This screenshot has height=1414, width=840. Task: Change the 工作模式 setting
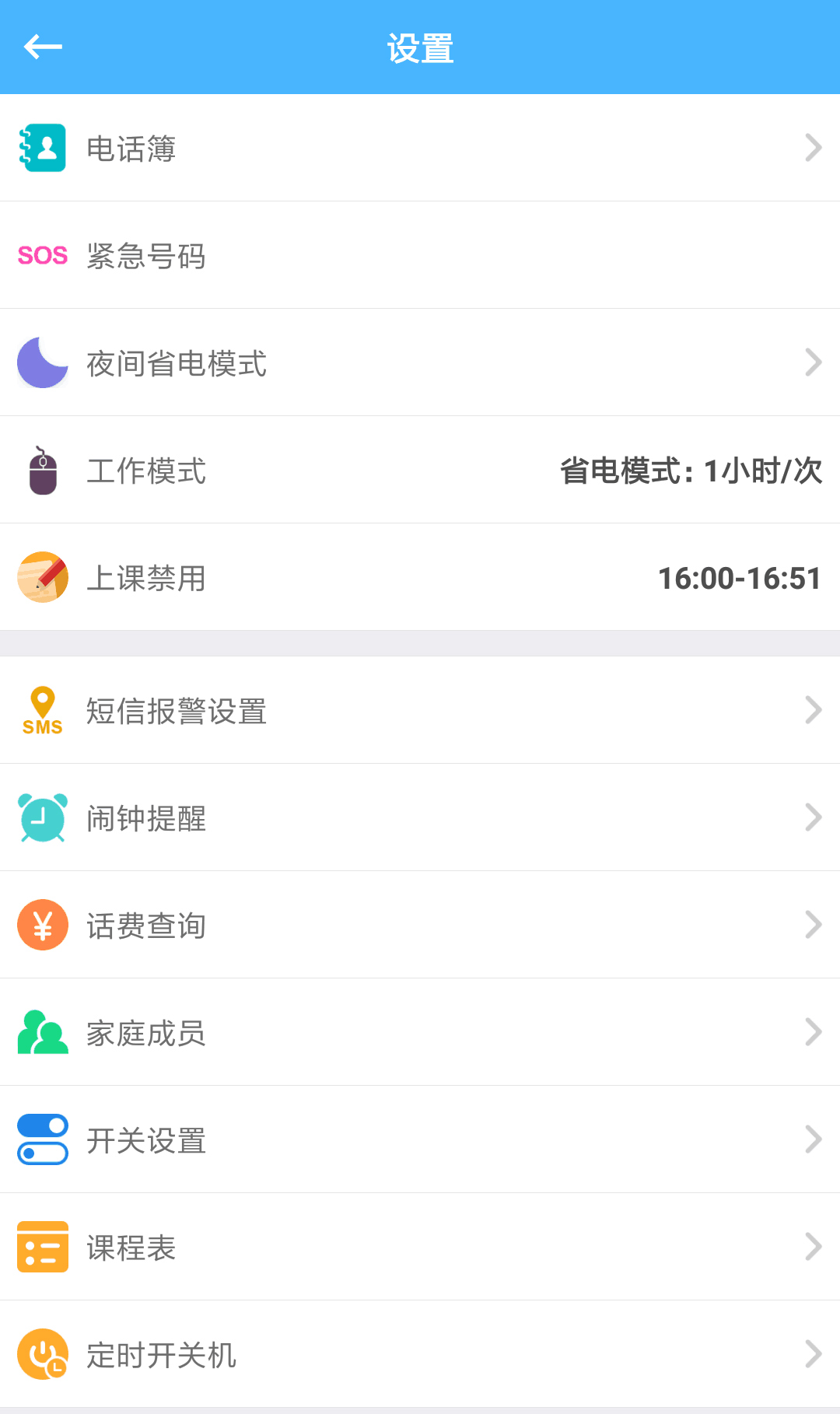pyautogui.click(x=420, y=470)
